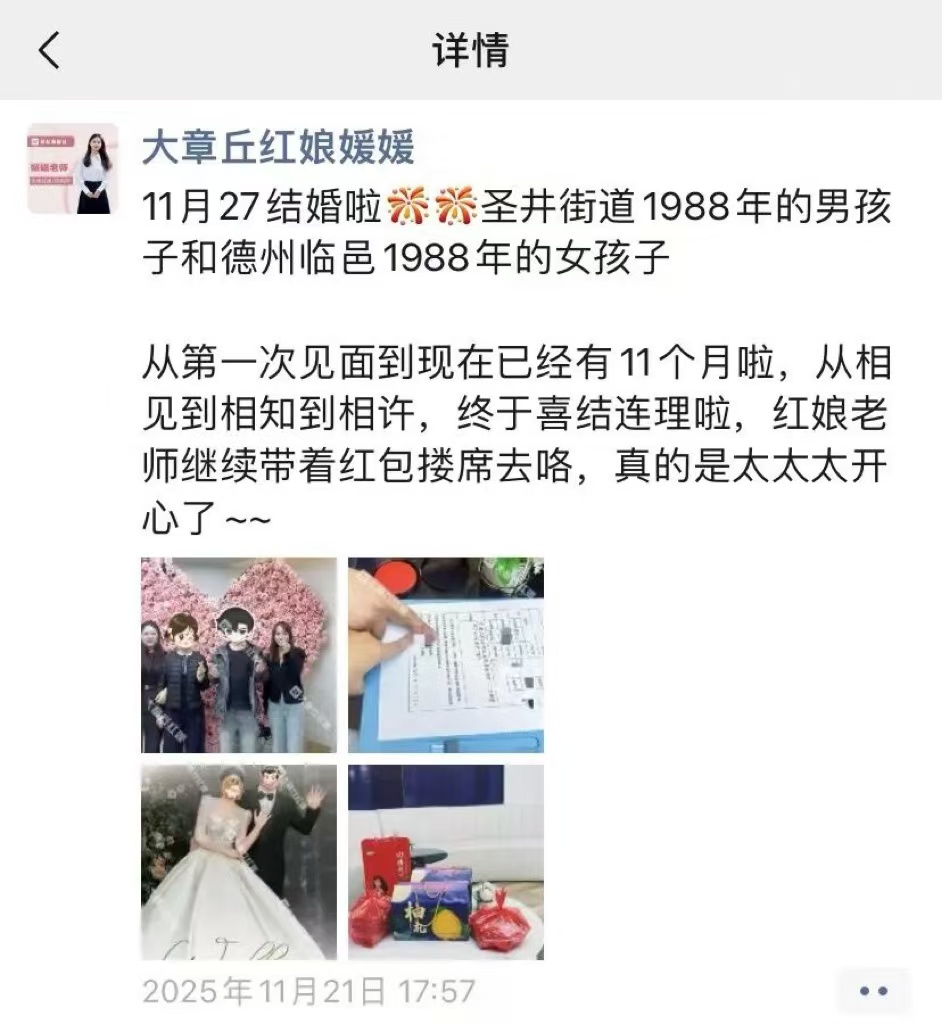Viewport: 942px width, 1024px height.
Task: View the group photo by the flower heart
Action: coord(239,655)
